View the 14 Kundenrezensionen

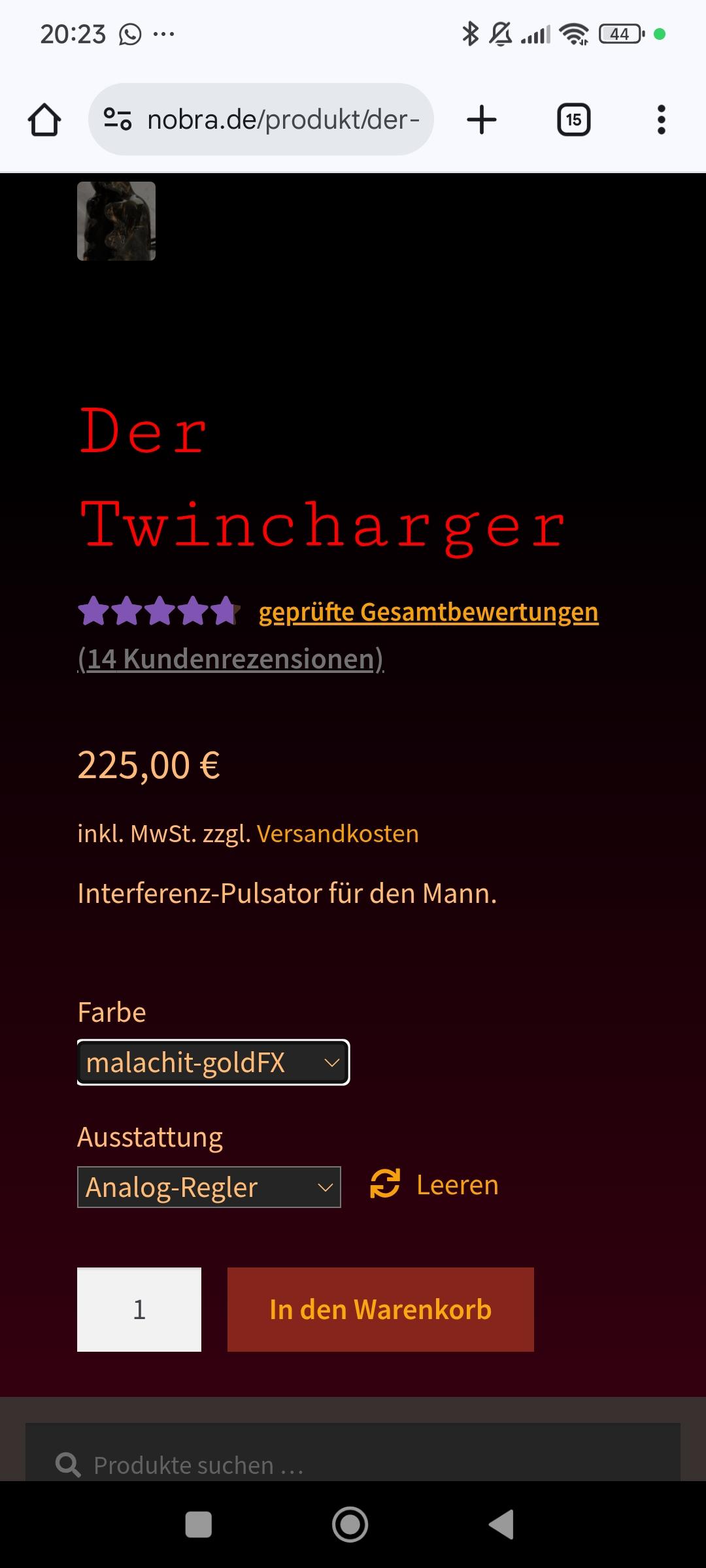(231, 659)
